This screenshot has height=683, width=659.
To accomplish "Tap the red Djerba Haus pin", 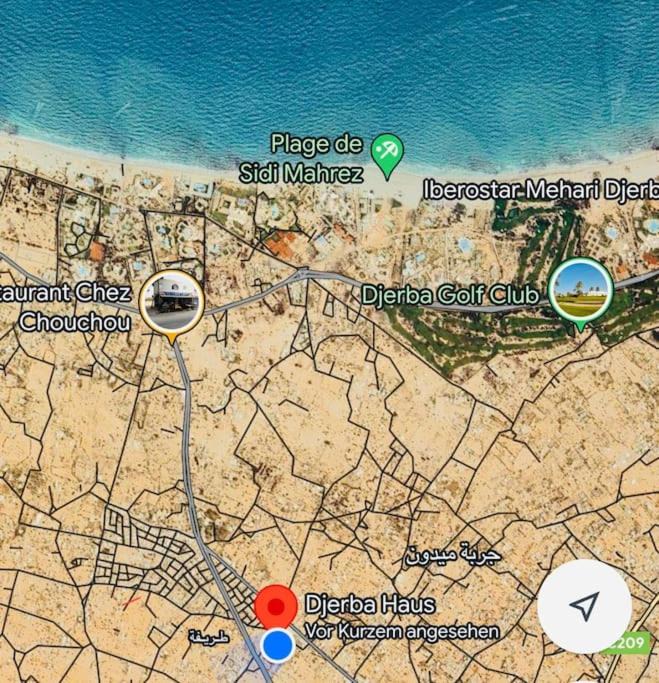I will pos(276,607).
